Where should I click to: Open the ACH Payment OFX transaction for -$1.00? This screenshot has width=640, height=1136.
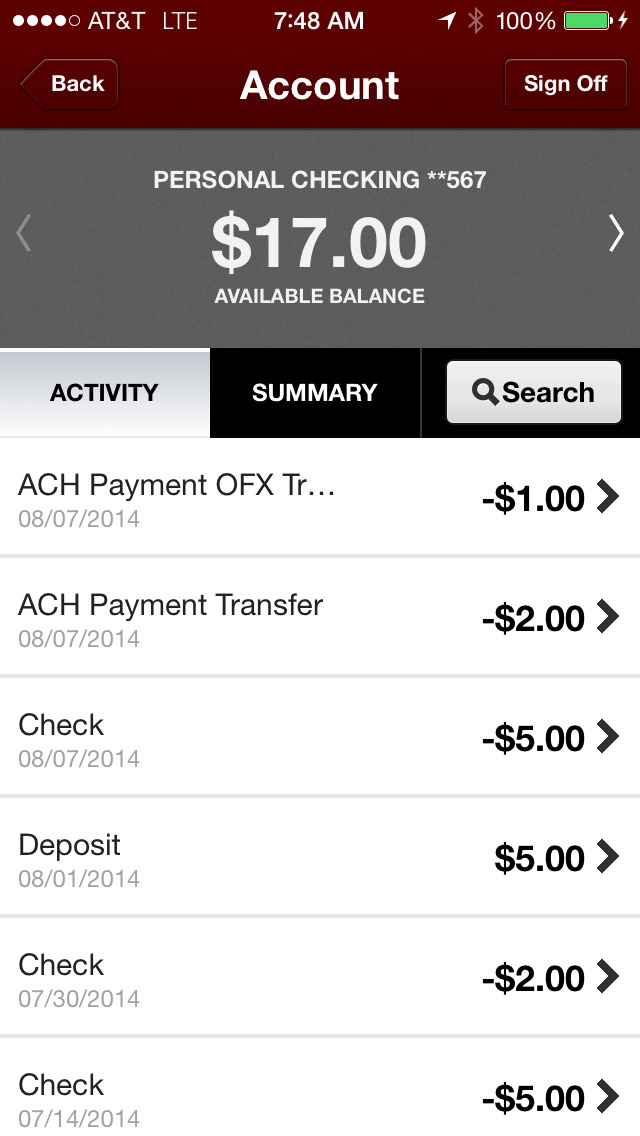point(320,498)
